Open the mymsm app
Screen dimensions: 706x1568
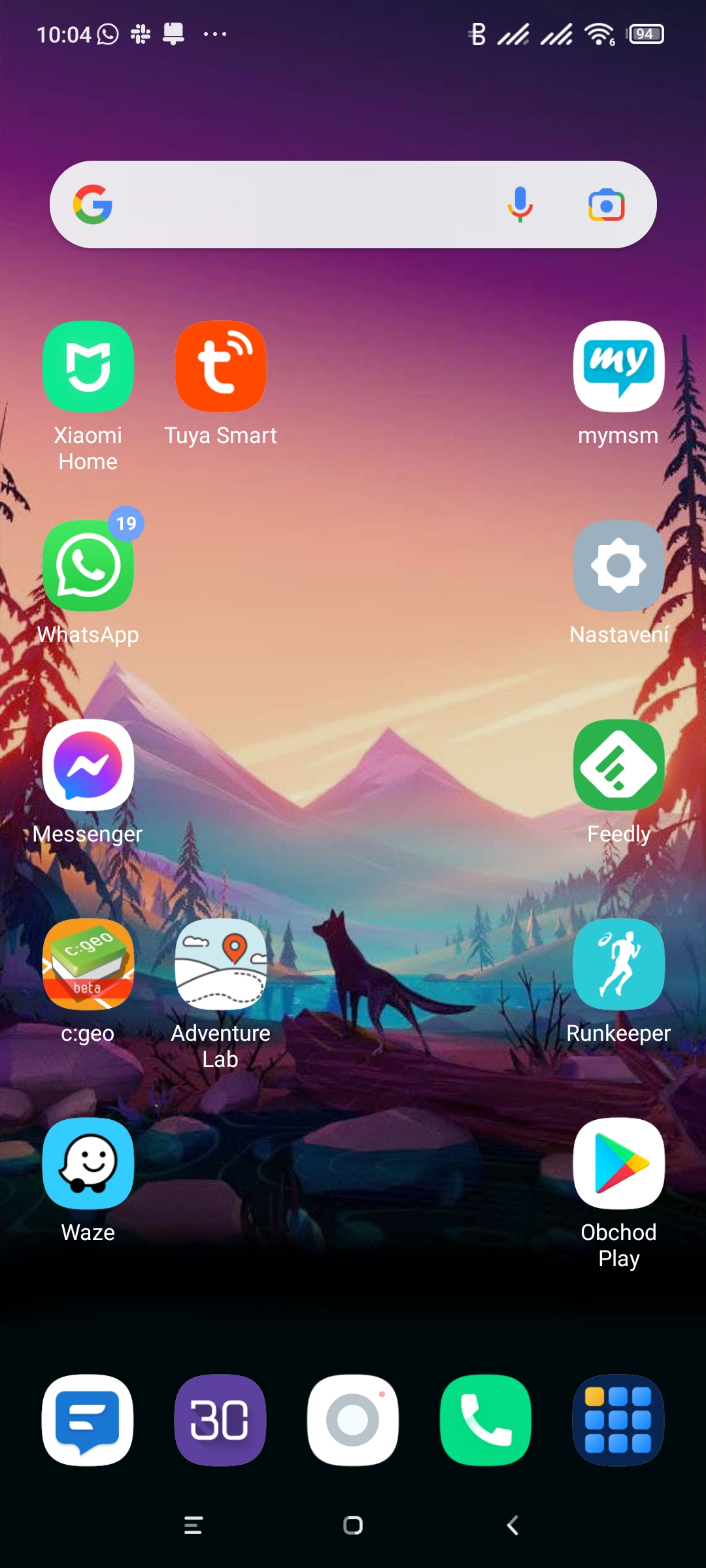pos(618,367)
